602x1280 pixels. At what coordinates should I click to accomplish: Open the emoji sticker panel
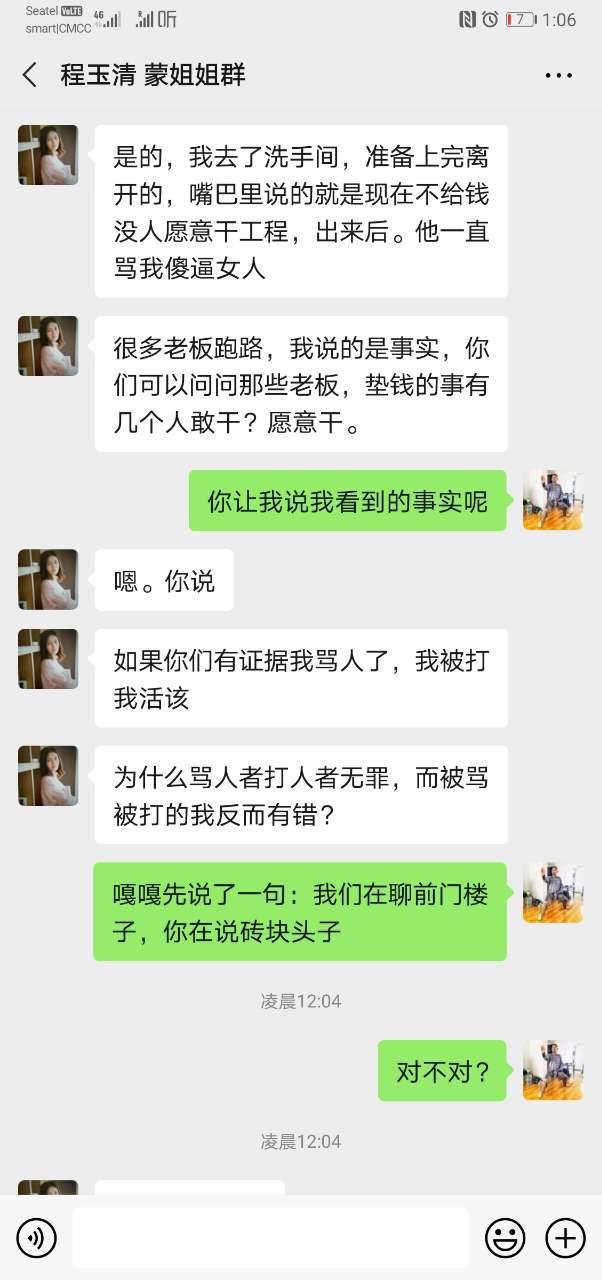pyautogui.click(x=505, y=1238)
